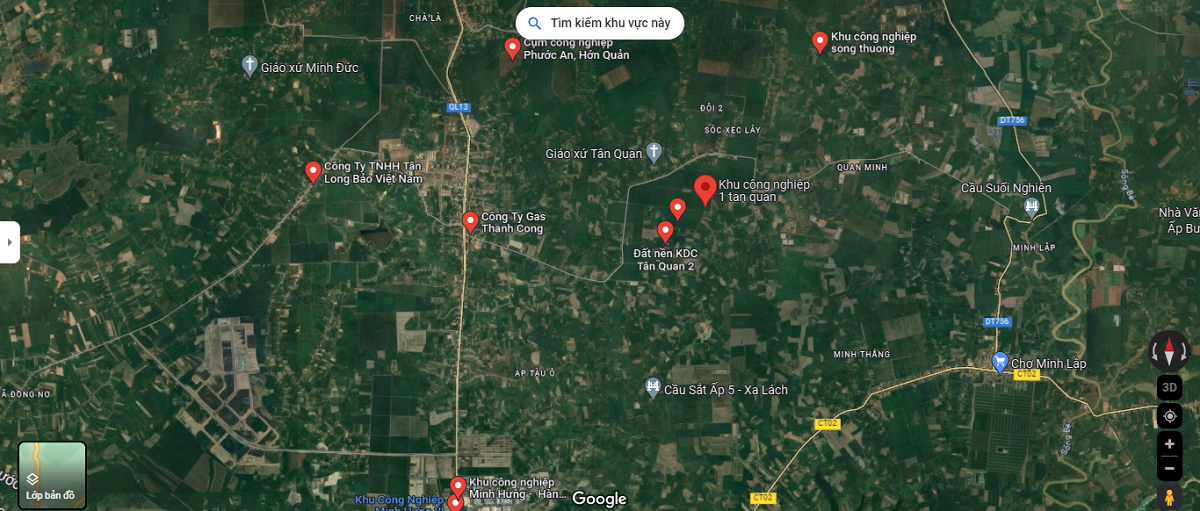
Task: Select the Chợ Minh Lập market marker
Action: pyautogui.click(x=998, y=363)
